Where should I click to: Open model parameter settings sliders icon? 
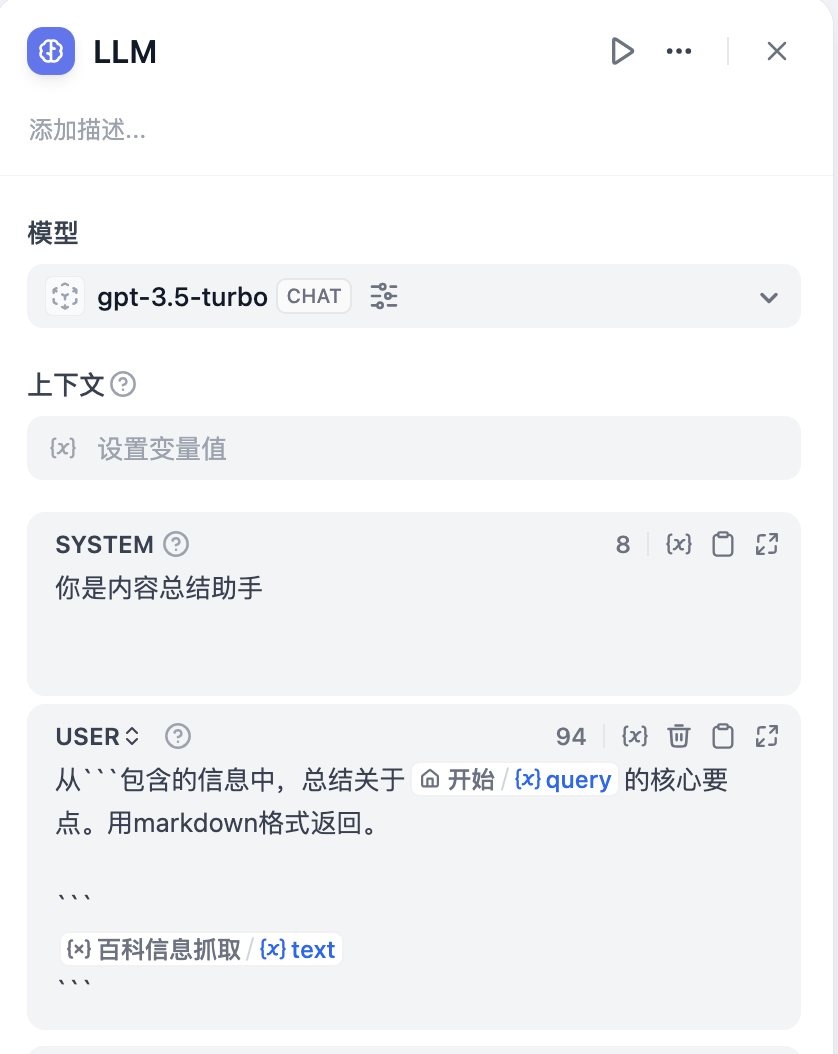pos(384,296)
